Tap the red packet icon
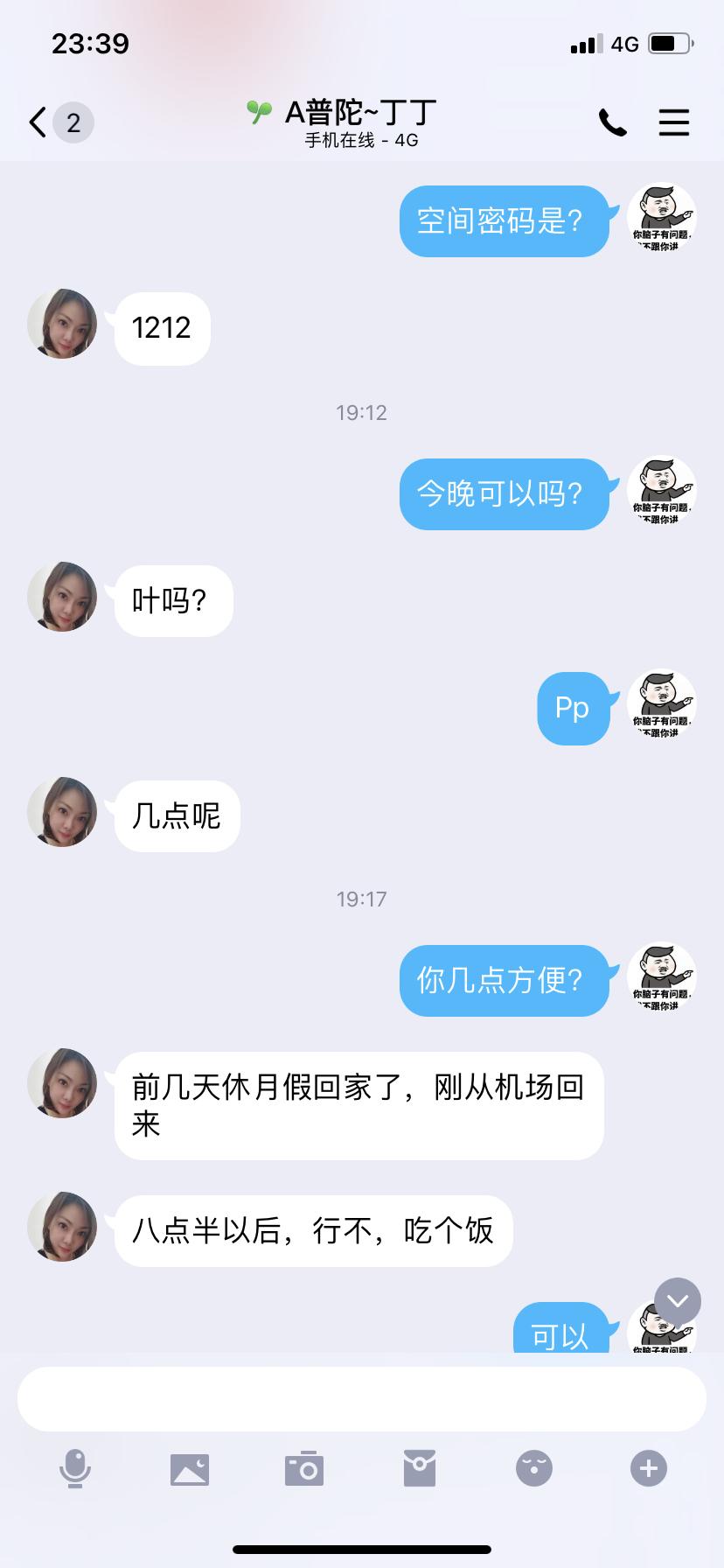The image size is (724, 1568). tap(420, 1468)
